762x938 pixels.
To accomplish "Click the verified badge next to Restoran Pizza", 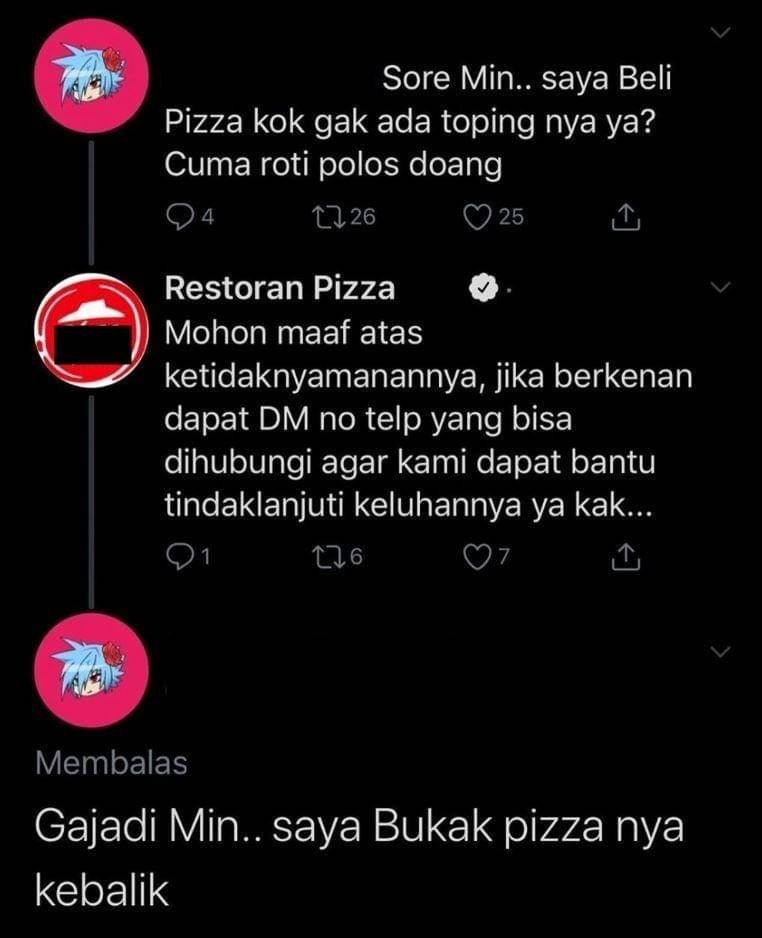I will [x=482, y=288].
